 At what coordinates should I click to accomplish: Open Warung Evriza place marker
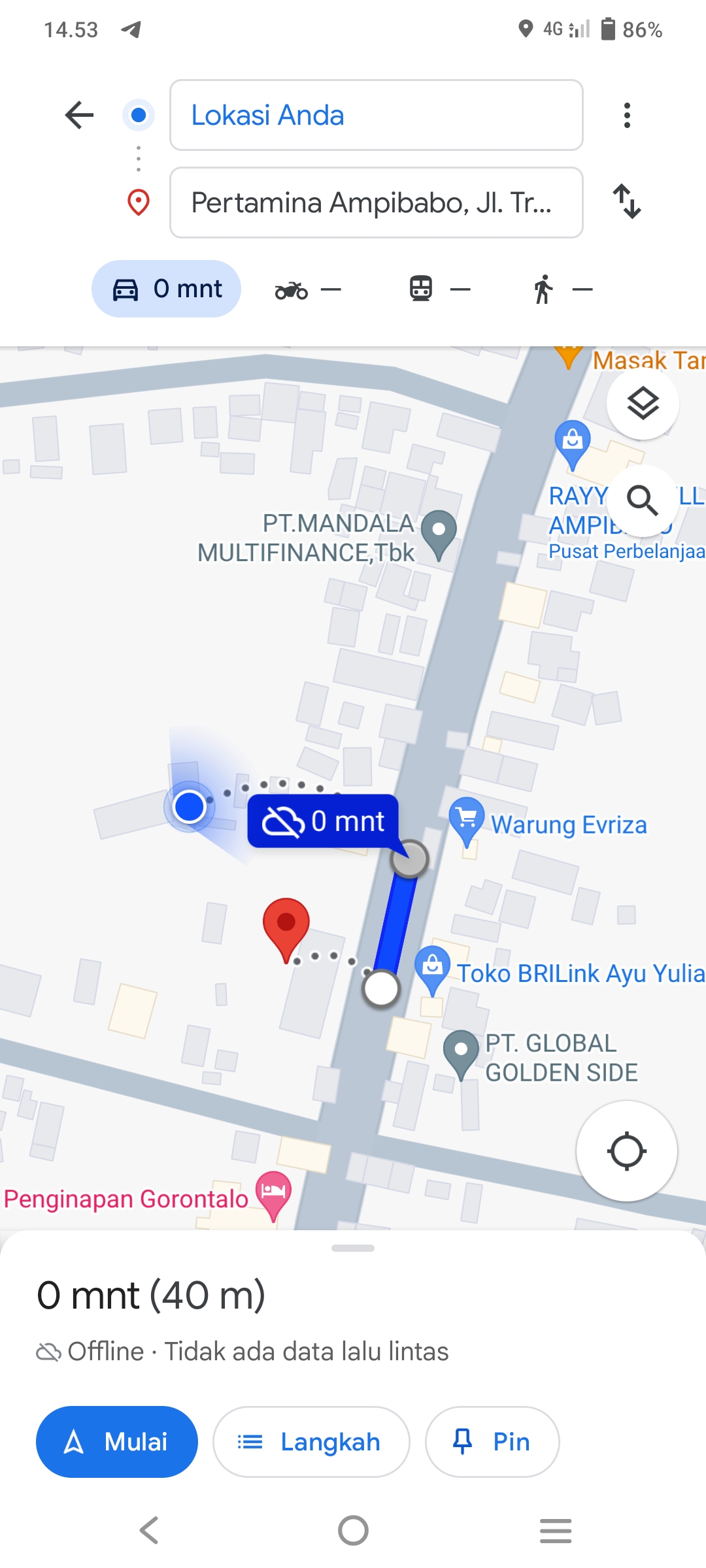[x=467, y=821]
